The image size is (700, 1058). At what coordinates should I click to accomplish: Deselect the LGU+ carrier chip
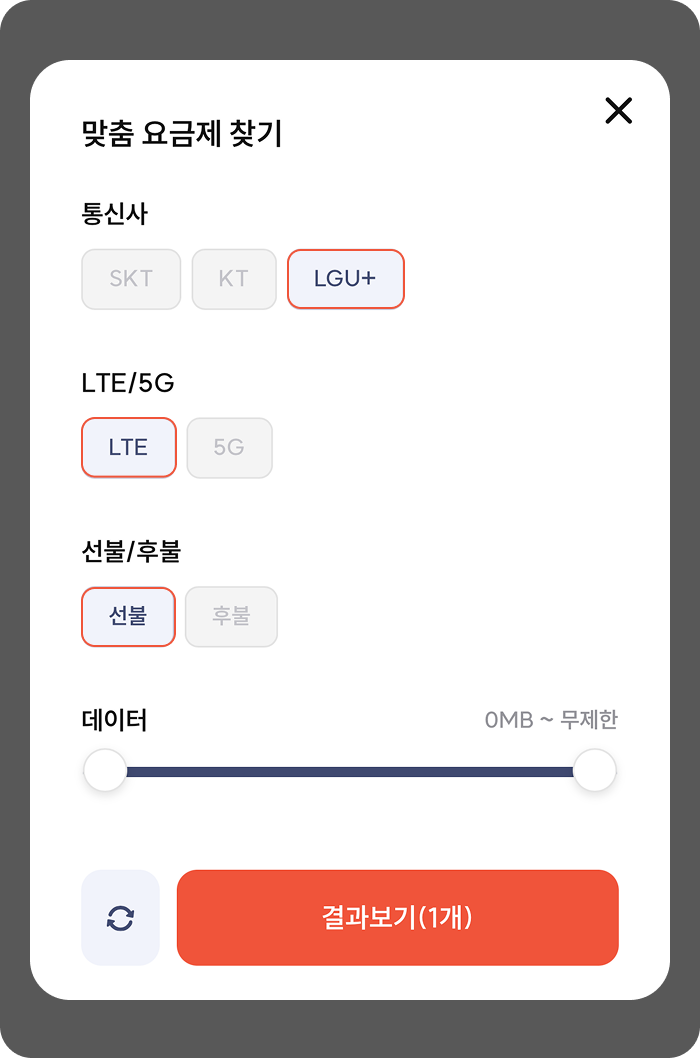345,279
